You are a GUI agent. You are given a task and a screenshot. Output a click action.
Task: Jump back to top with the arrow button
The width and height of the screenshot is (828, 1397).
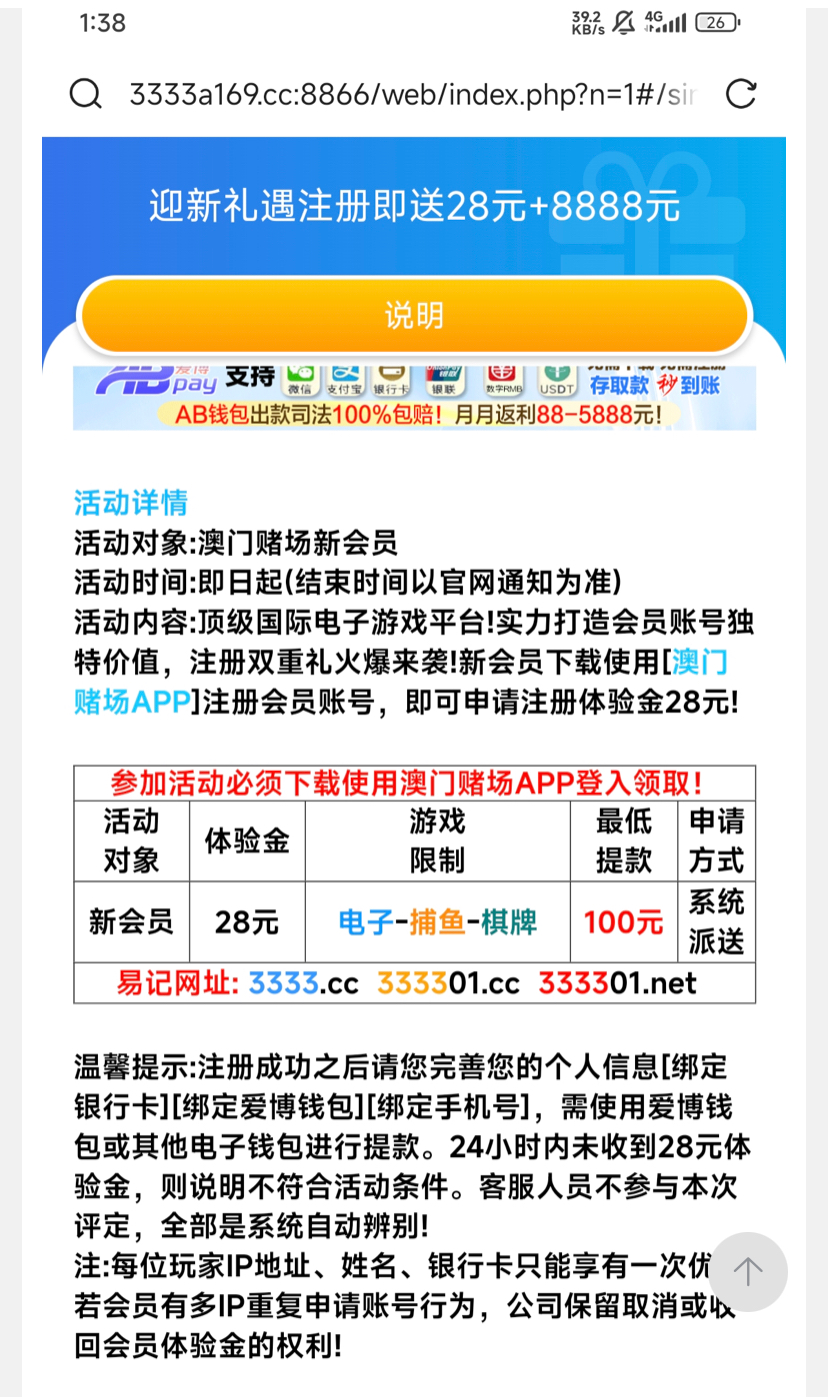pyautogui.click(x=748, y=1271)
